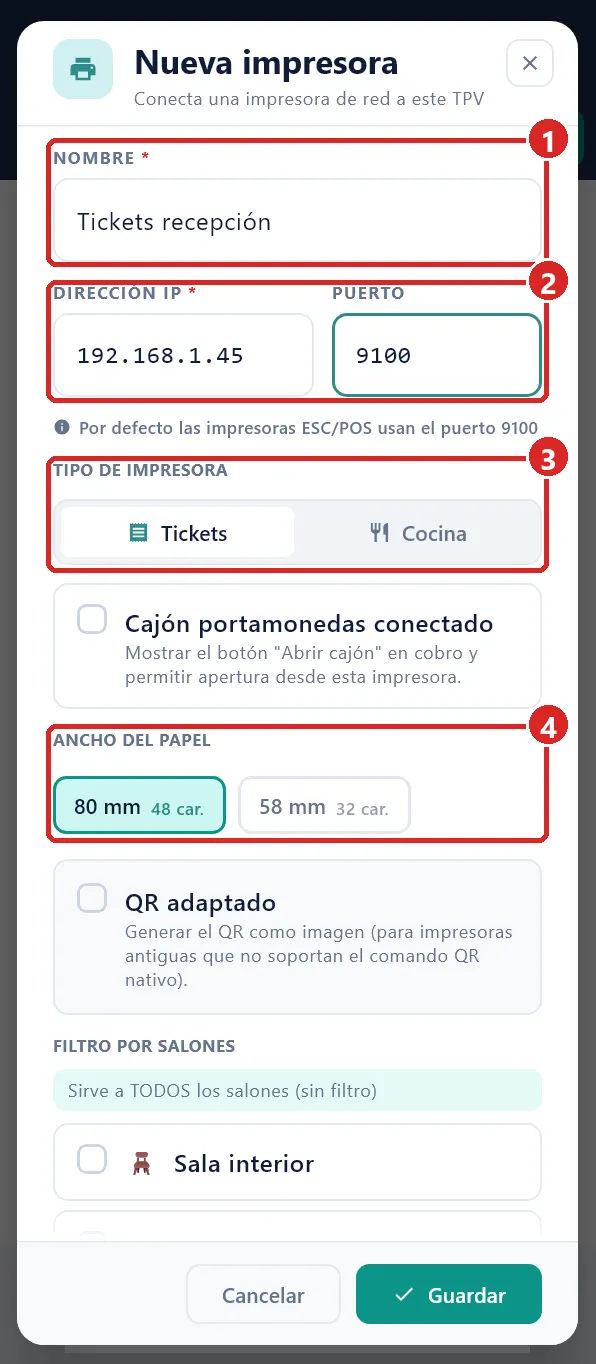Choose 58 mm paper width
This screenshot has height=1364, width=596.
[324, 805]
